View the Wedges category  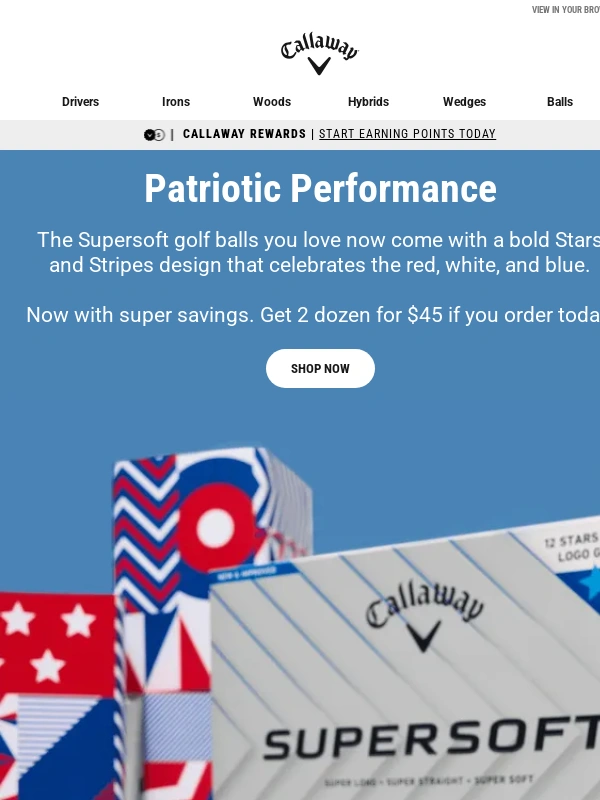tap(464, 102)
